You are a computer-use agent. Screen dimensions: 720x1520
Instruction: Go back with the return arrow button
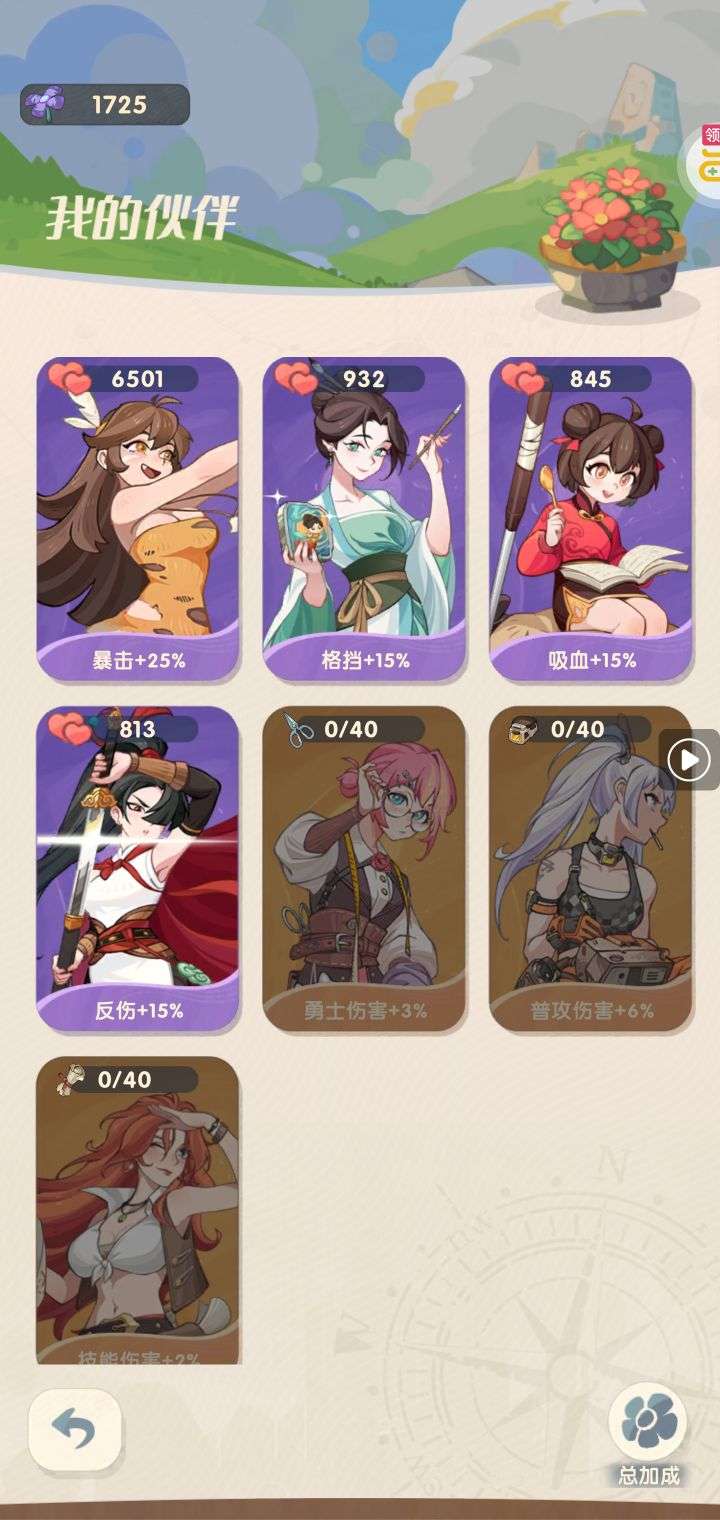coord(75,1429)
